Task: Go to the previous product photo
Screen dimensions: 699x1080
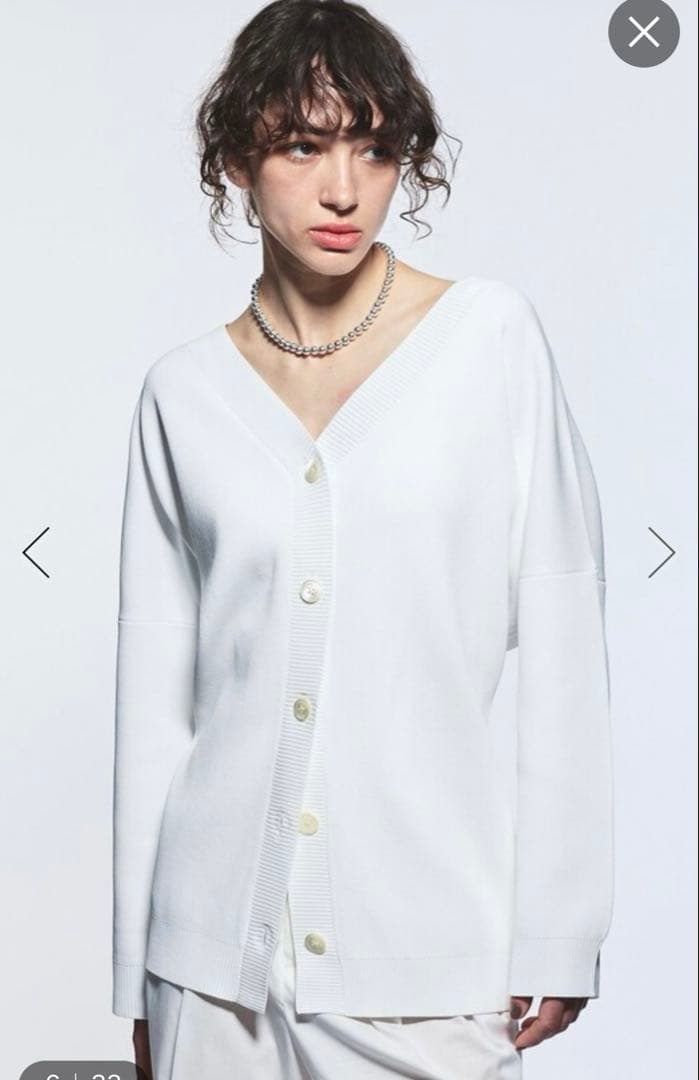Action: tap(37, 552)
